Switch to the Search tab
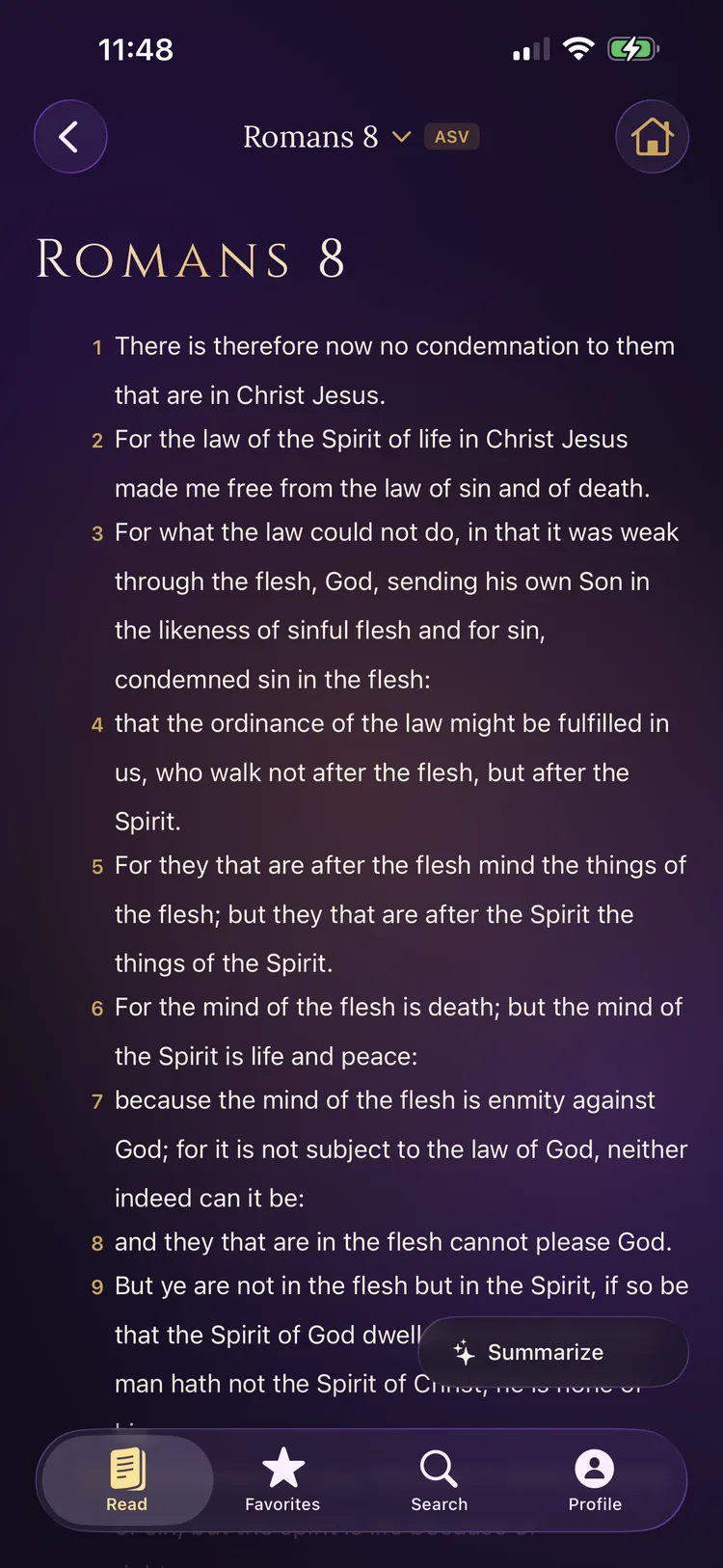The width and height of the screenshot is (723, 1568). pyautogui.click(x=439, y=1480)
